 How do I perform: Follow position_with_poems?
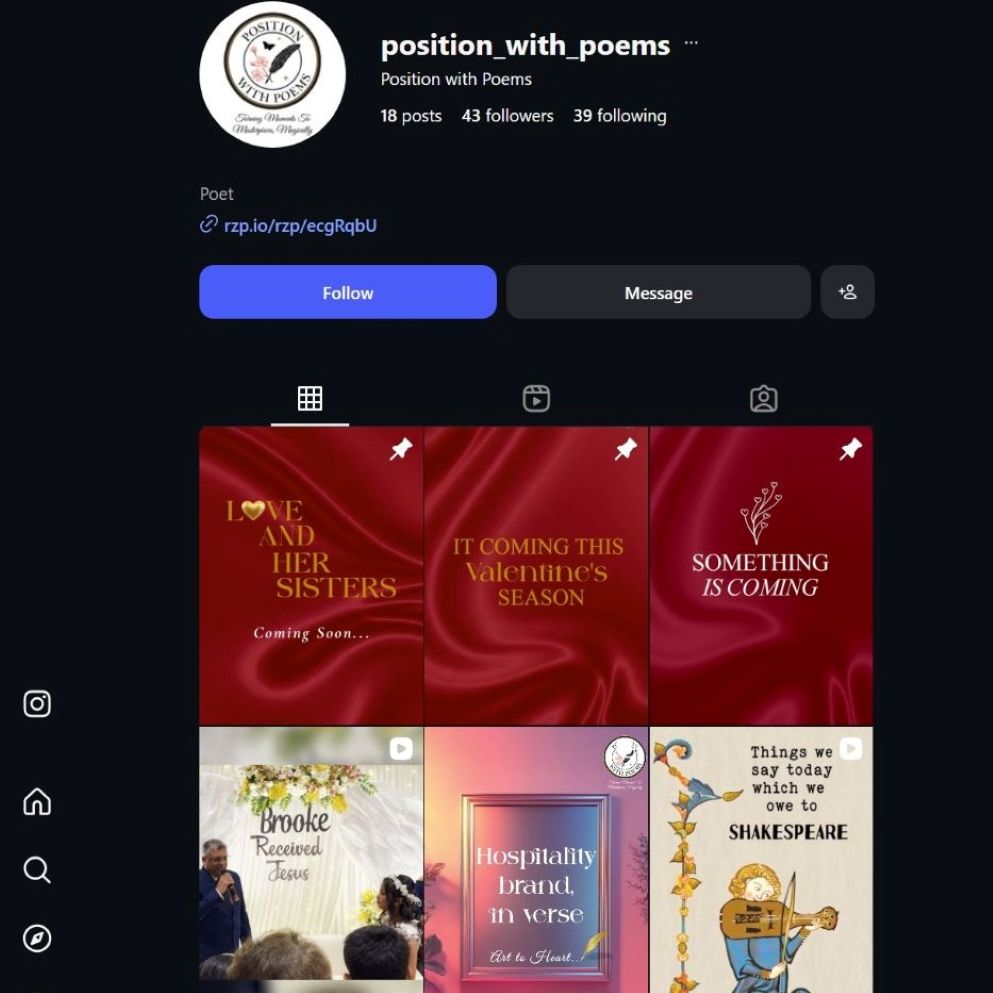[347, 292]
